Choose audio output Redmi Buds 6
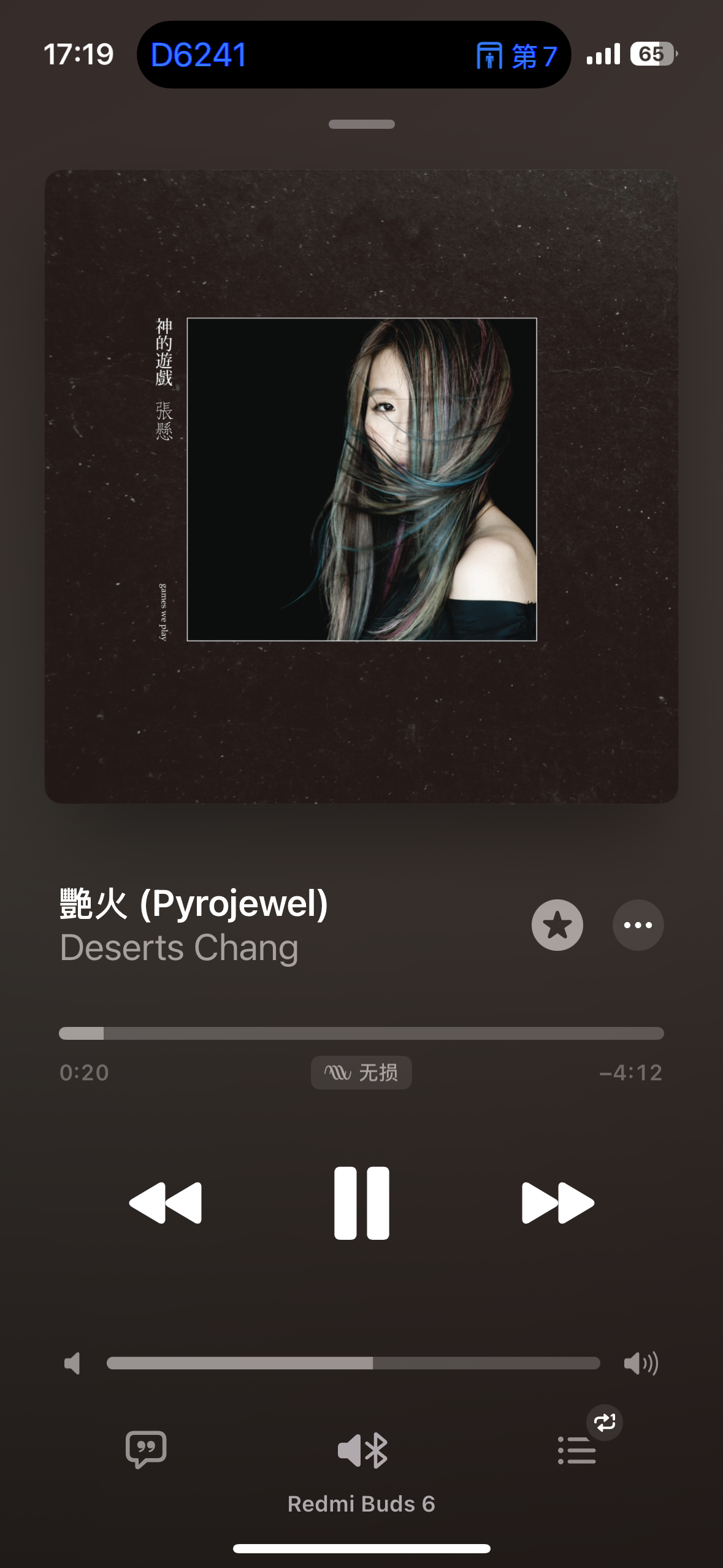Screen dimensions: 723x1568 pyautogui.click(x=362, y=1451)
